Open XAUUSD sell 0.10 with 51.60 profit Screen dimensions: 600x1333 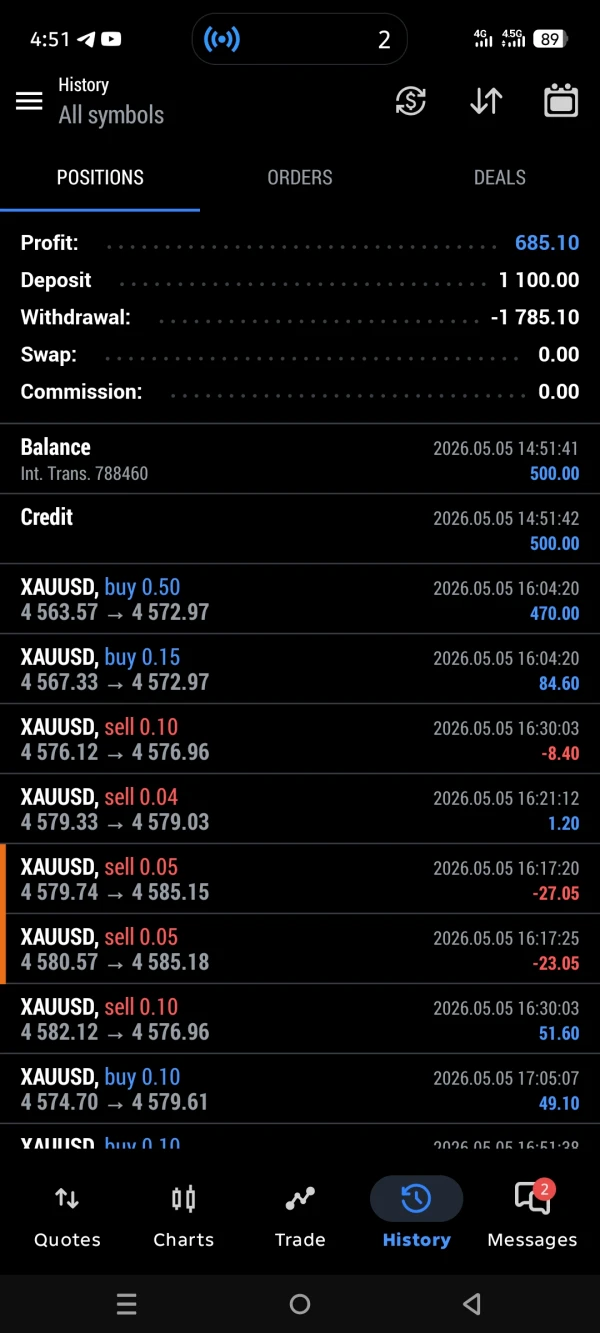tap(300, 1019)
